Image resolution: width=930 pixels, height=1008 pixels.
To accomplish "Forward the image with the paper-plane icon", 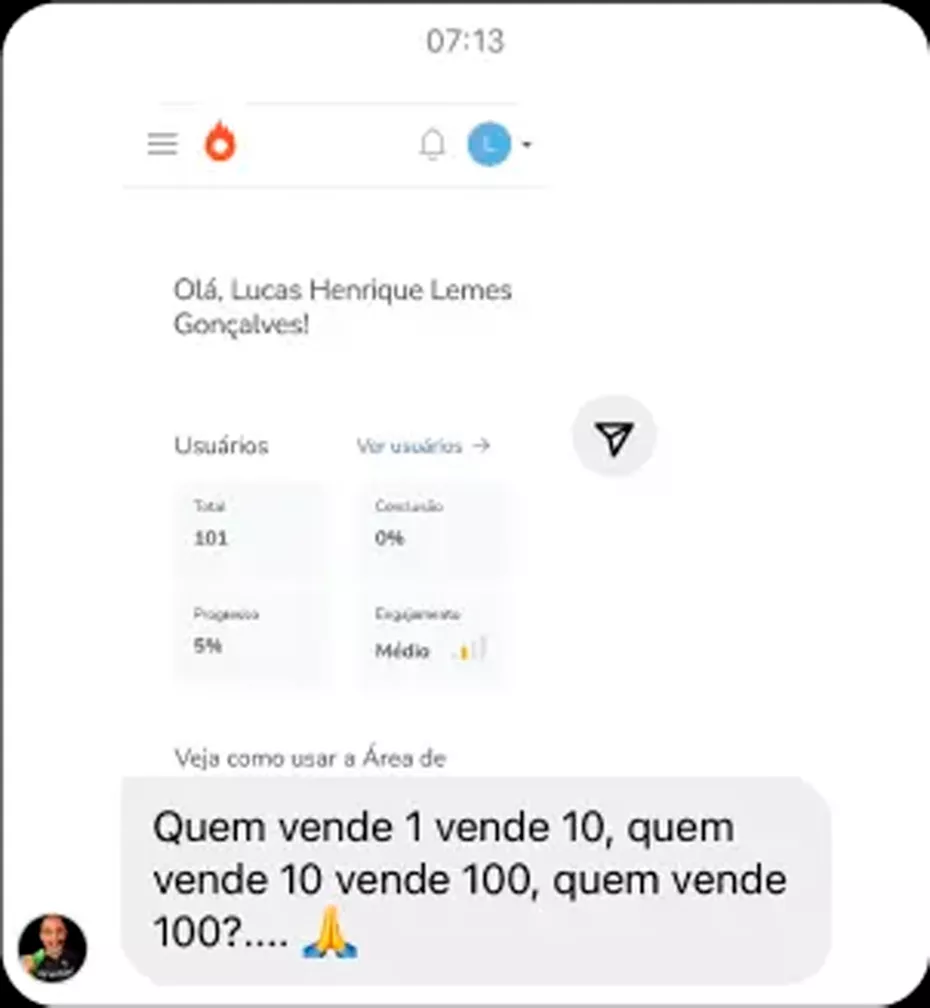I will (614, 437).
